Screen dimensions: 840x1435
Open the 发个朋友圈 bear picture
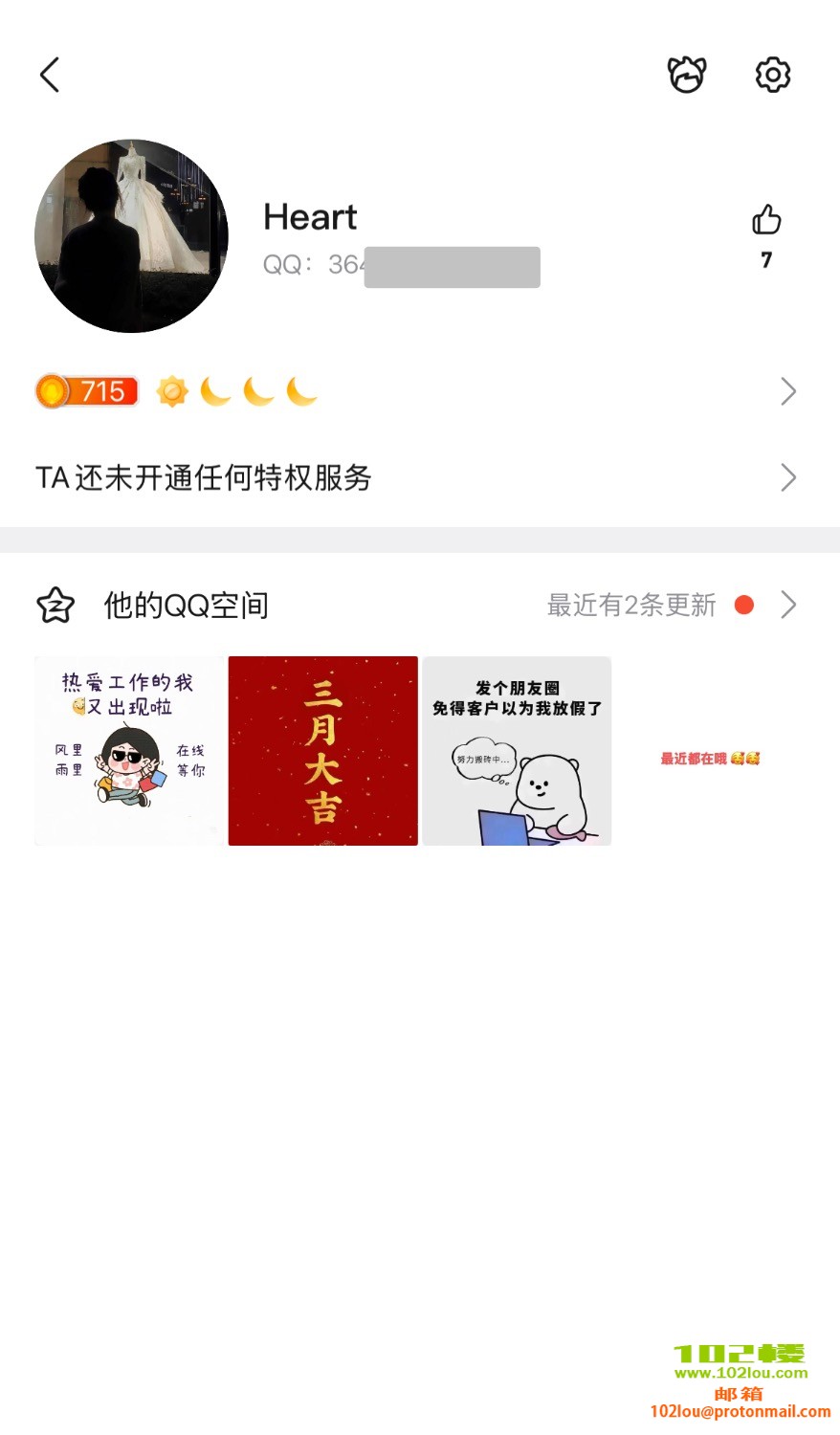(517, 751)
